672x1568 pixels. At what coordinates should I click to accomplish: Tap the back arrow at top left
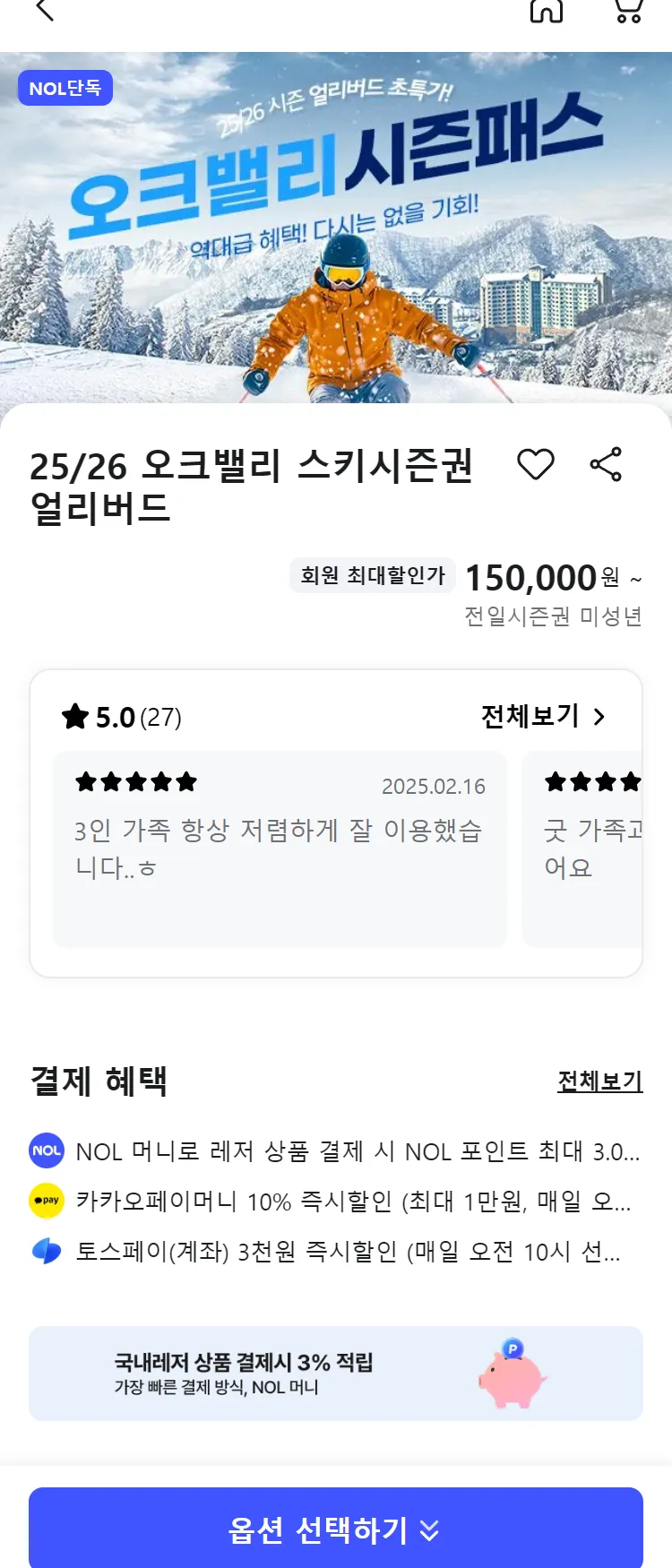(x=40, y=11)
